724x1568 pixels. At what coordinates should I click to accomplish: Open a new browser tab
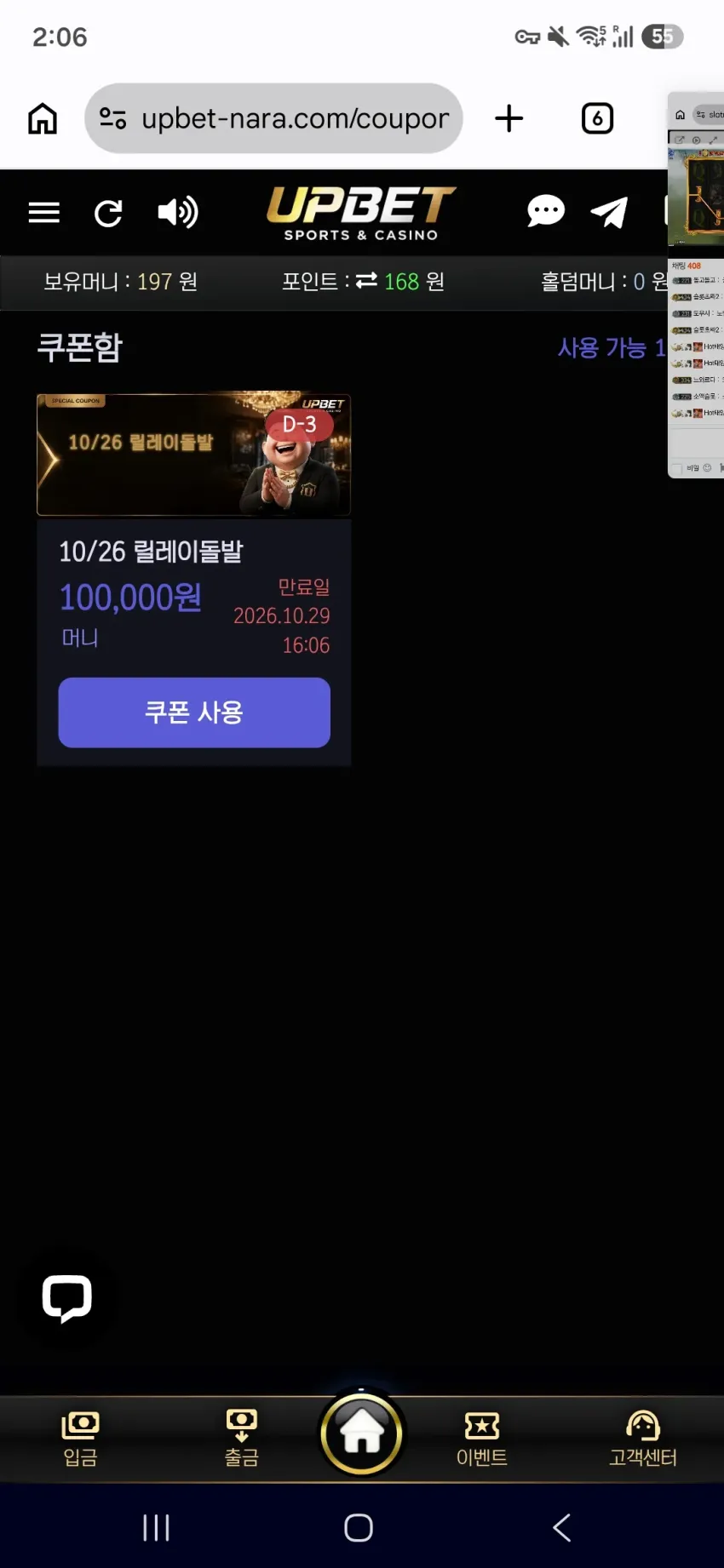(x=509, y=118)
